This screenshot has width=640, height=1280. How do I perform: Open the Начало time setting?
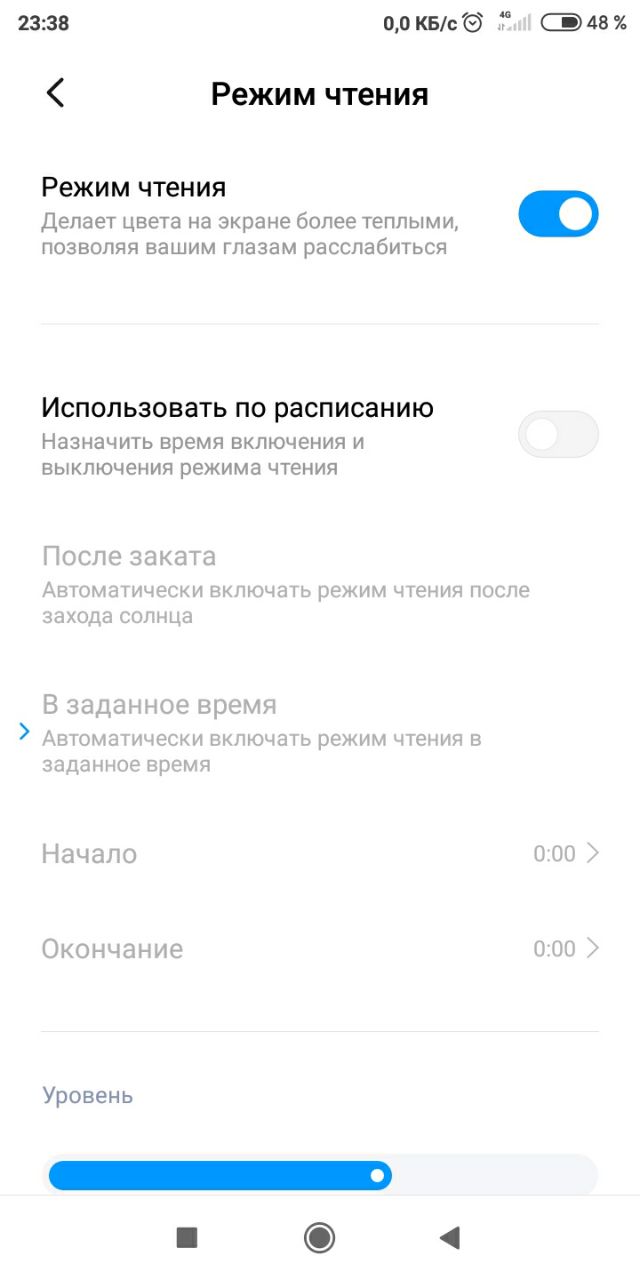click(x=320, y=854)
